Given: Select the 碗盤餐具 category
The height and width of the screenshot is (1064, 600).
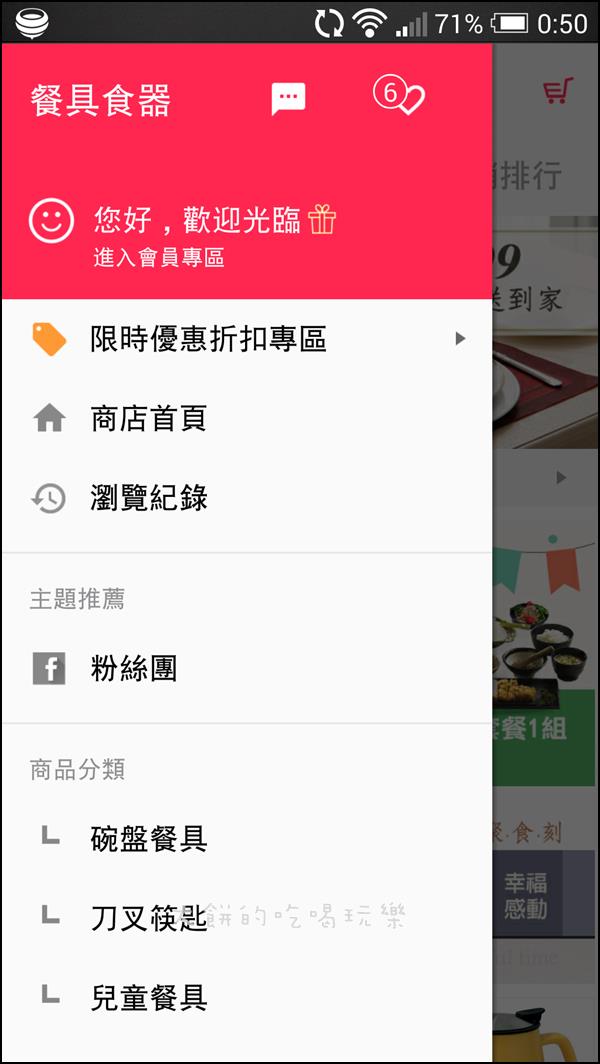Looking at the screenshot, I should click(148, 838).
